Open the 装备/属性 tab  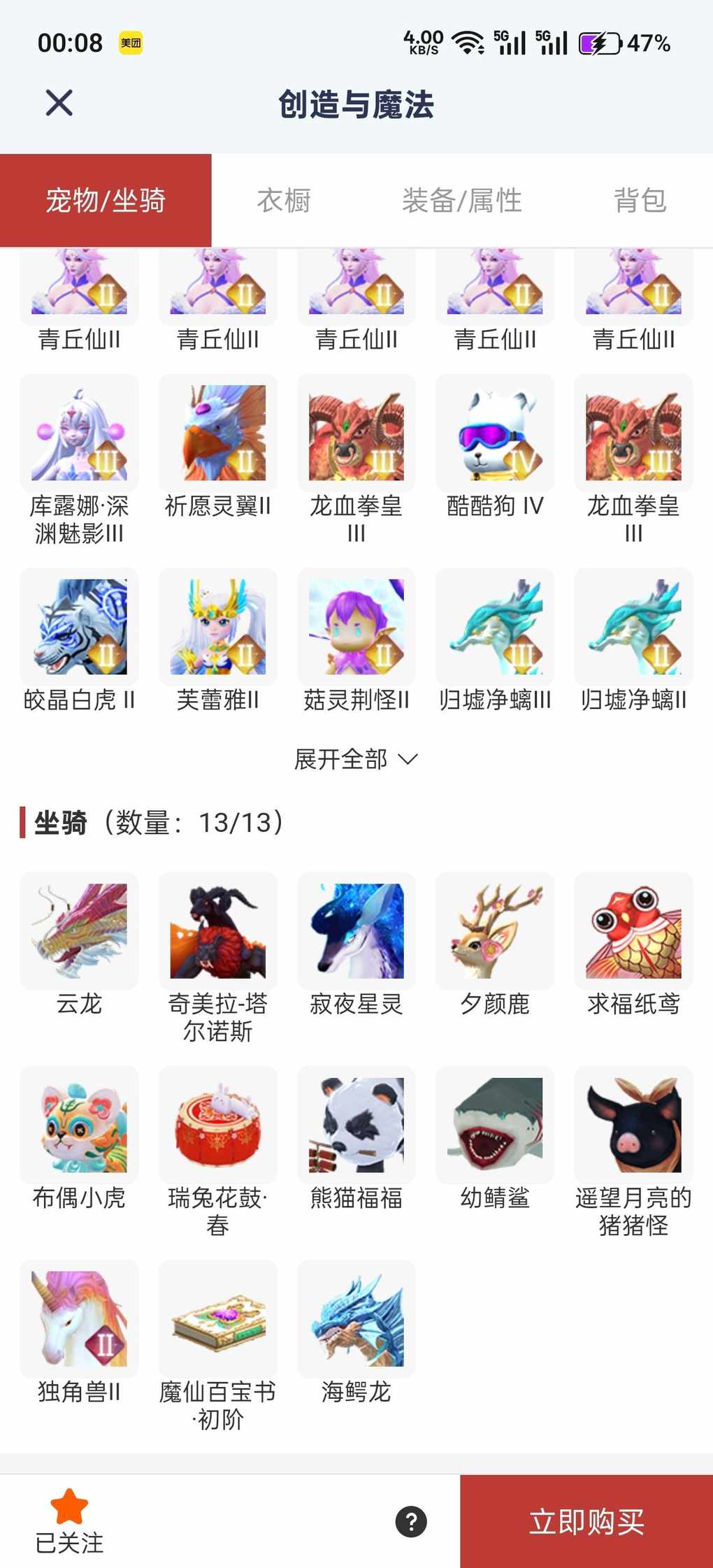tap(461, 201)
